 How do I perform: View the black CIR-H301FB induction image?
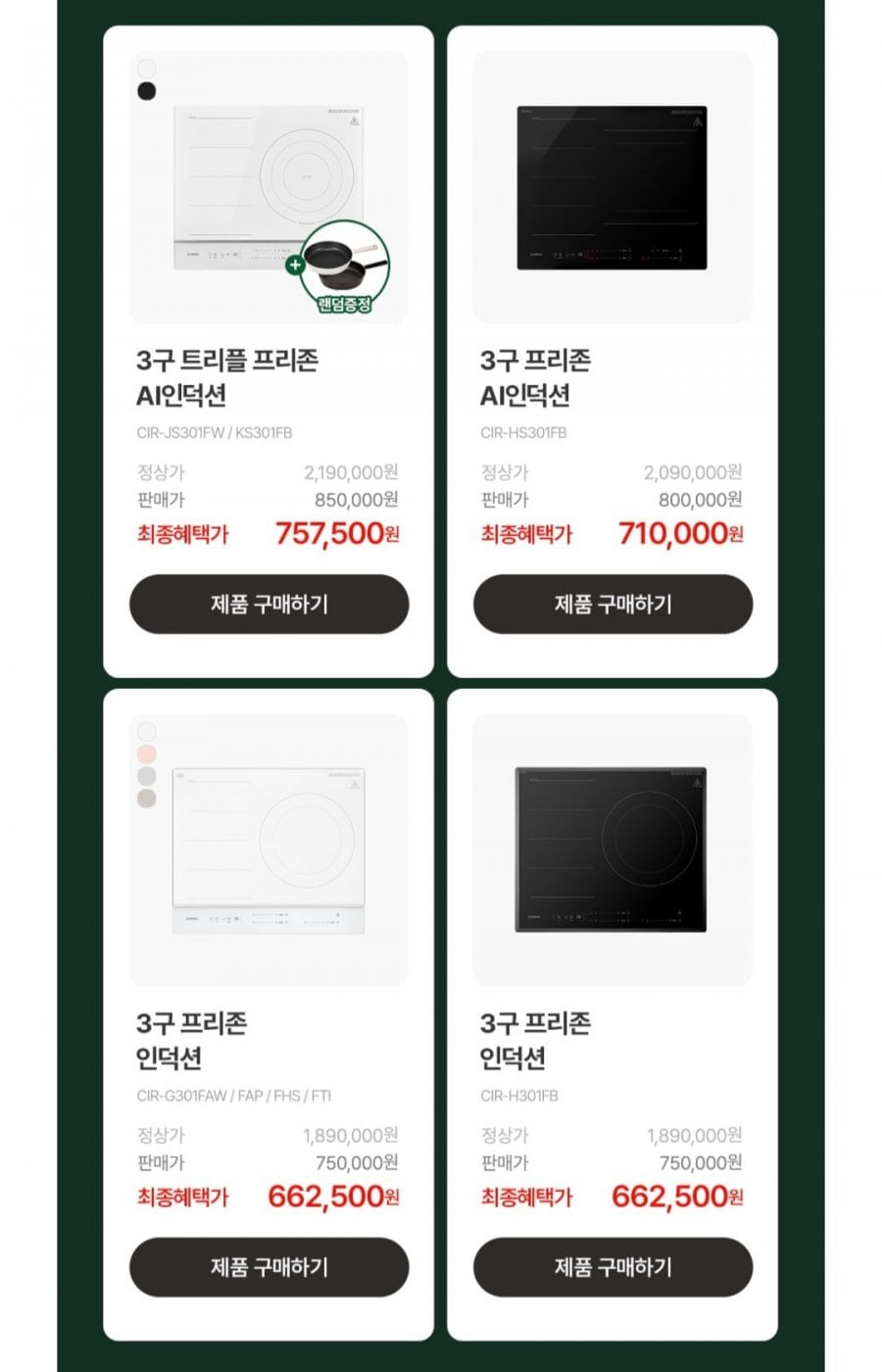[612, 850]
